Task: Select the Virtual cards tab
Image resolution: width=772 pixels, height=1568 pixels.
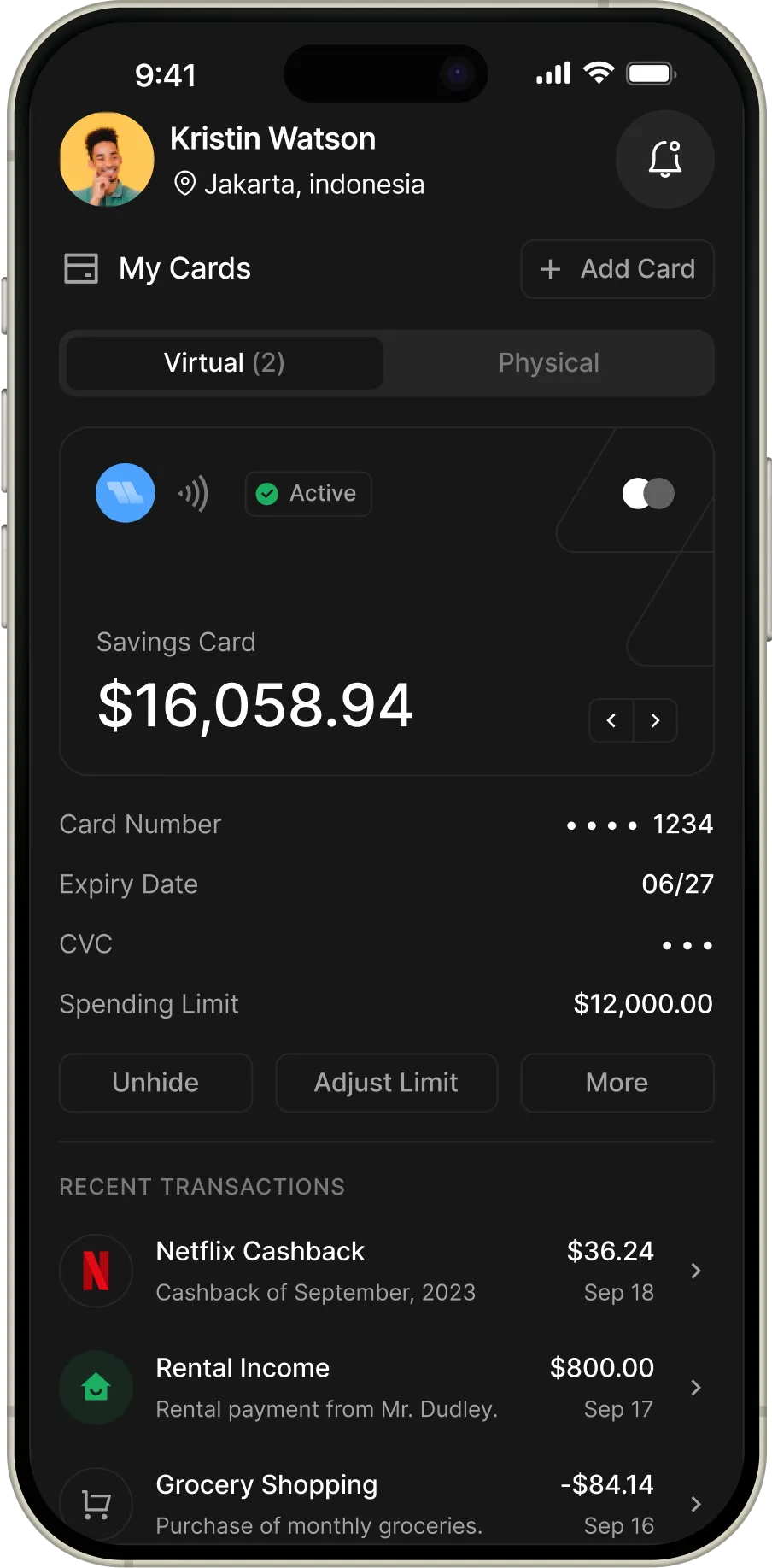Action: pos(225,363)
